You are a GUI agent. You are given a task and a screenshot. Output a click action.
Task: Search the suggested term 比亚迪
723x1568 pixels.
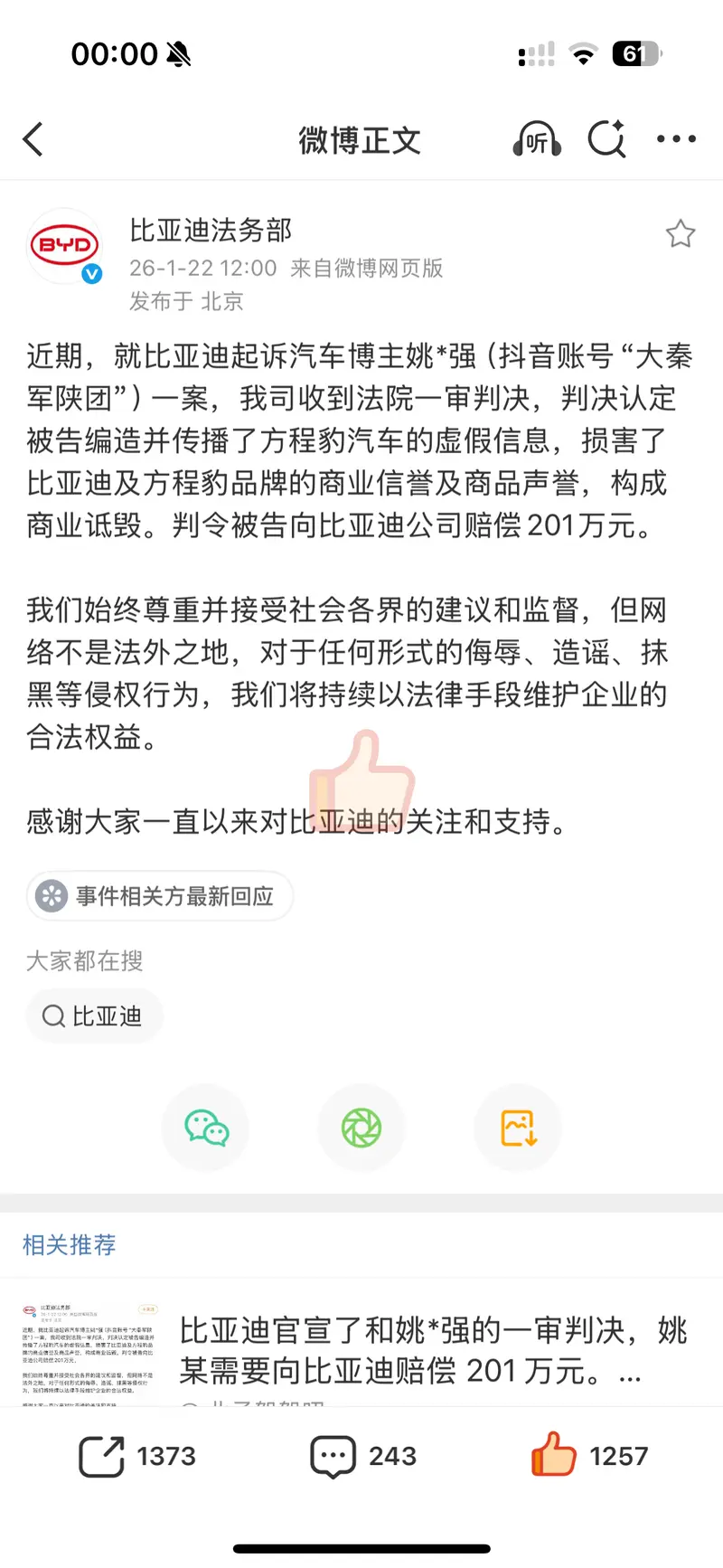point(94,1016)
